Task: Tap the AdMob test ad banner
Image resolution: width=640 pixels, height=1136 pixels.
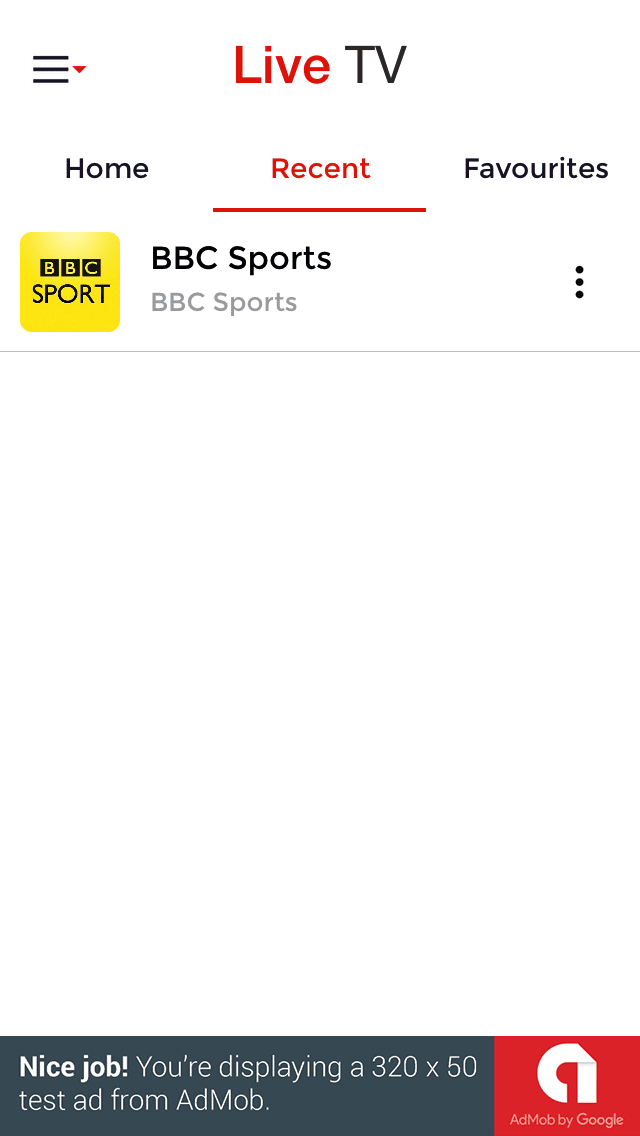Action: [x=320, y=1085]
